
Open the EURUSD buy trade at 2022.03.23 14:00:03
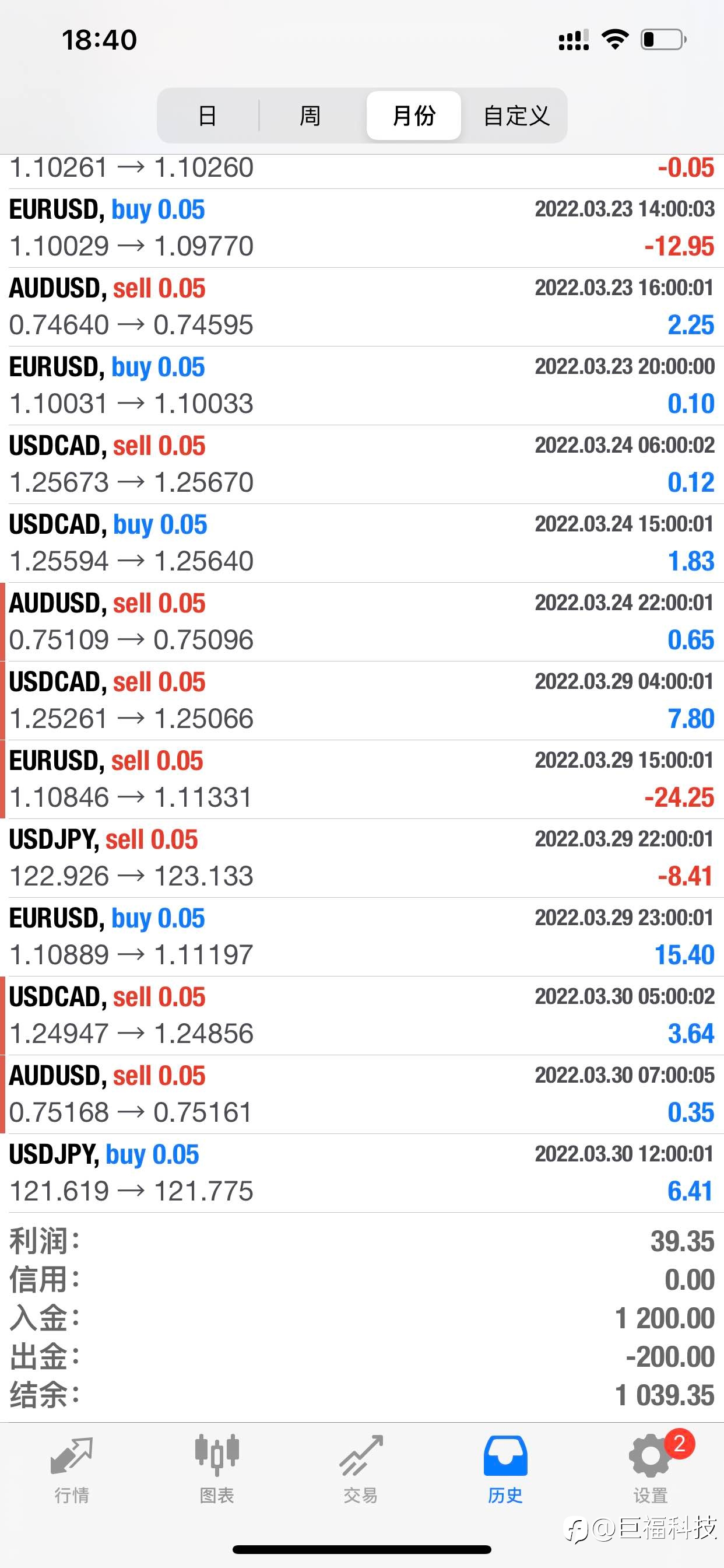pyautogui.click(x=362, y=228)
